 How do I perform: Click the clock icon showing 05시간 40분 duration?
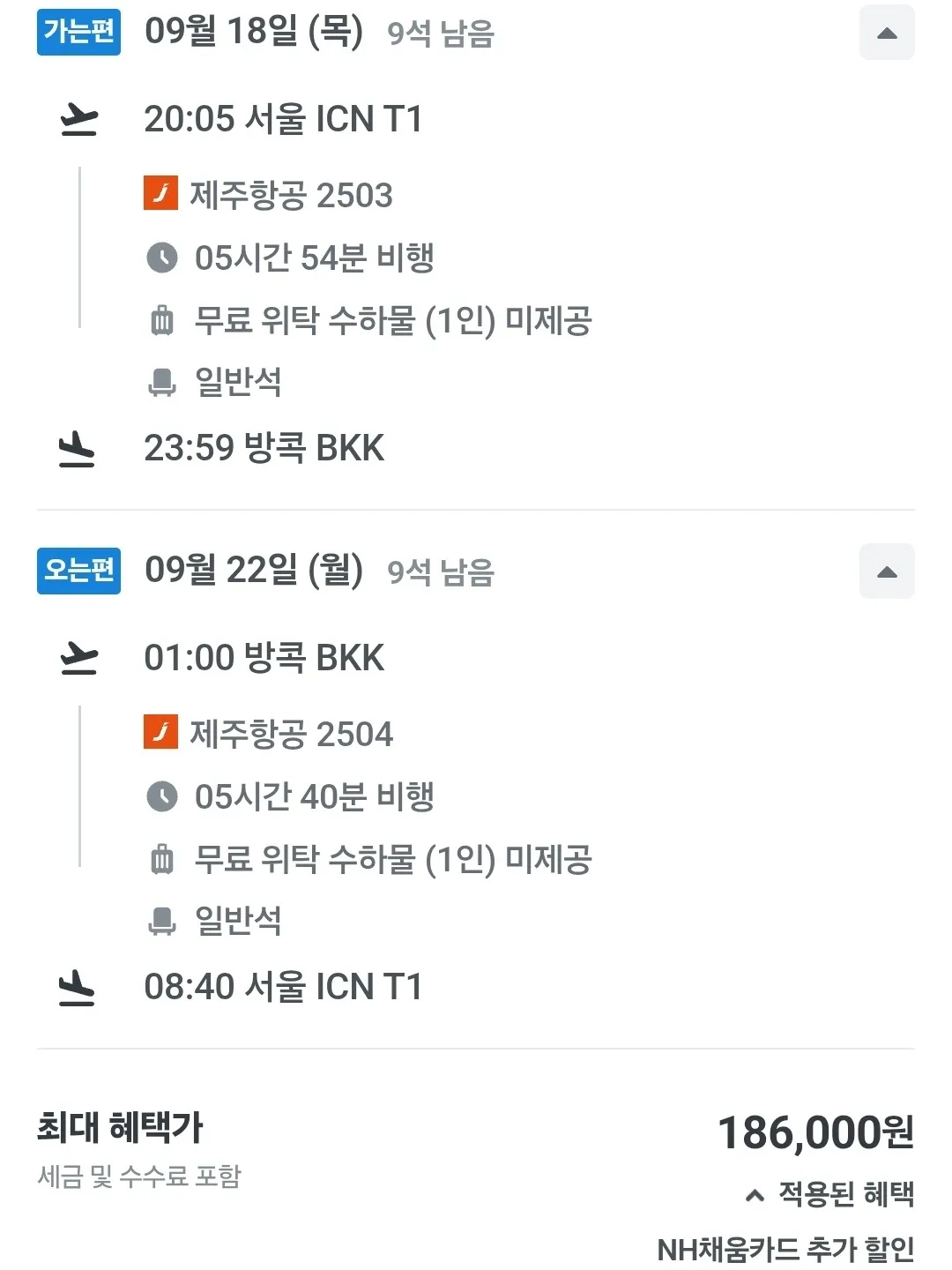click(162, 796)
